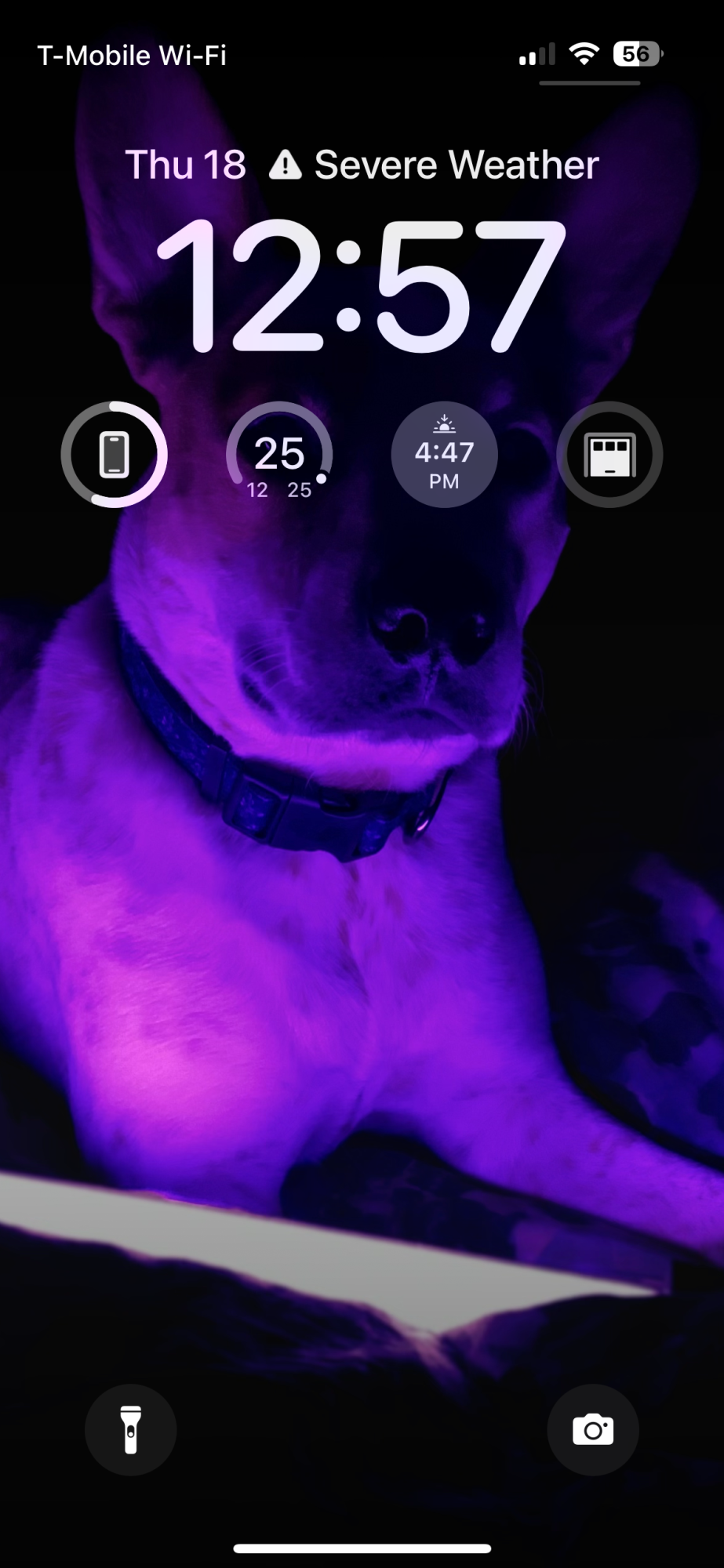This screenshot has height=1568, width=724.
Task: Open the 4:47 PM sunset widget
Action: pyautogui.click(x=444, y=454)
